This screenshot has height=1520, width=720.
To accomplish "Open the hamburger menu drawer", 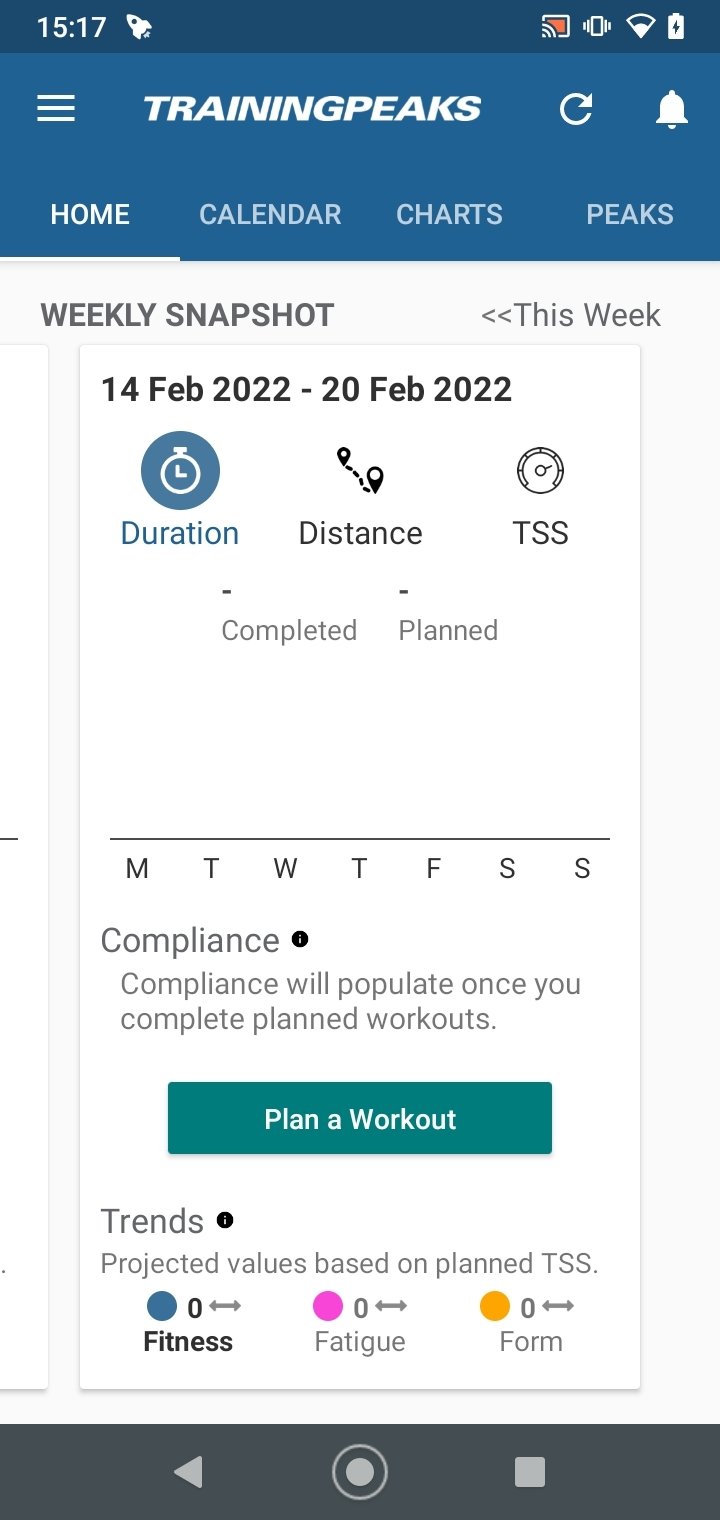I will coord(56,108).
